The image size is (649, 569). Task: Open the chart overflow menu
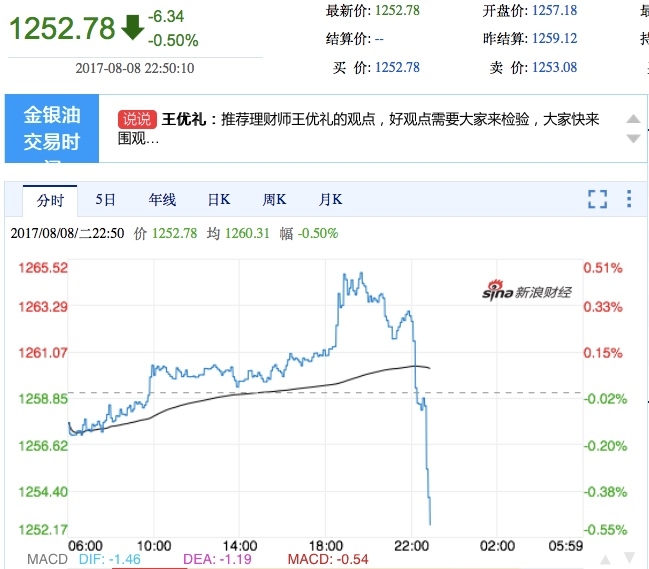[x=629, y=199]
